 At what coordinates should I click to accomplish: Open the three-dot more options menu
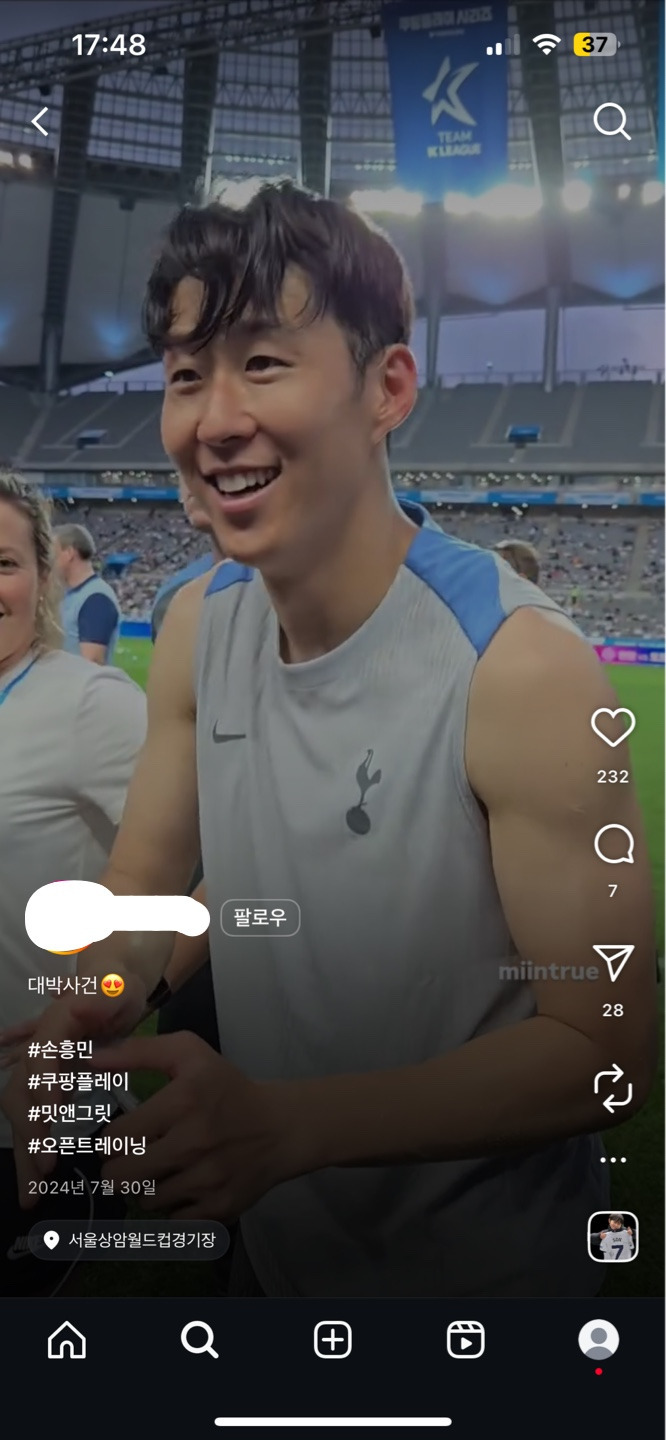coord(613,1160)
